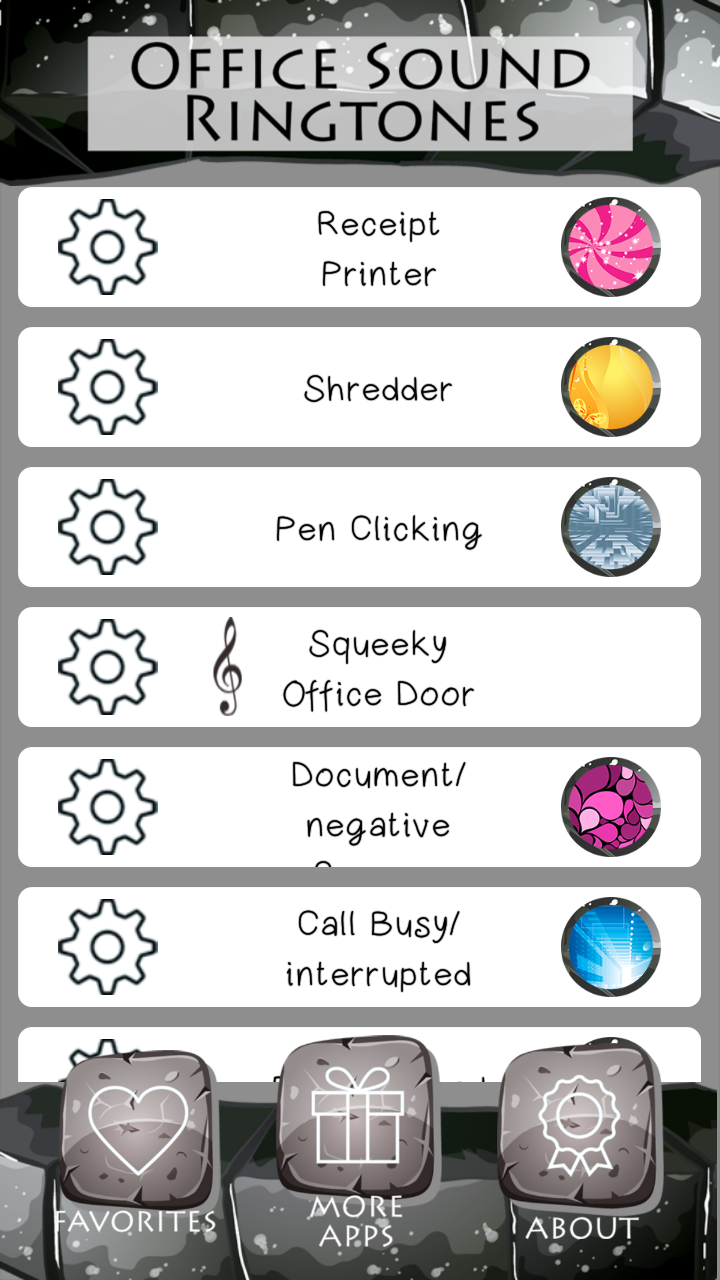Select the Squeeky Office Door row
The image size is (720, 1280).
point(359,667)
